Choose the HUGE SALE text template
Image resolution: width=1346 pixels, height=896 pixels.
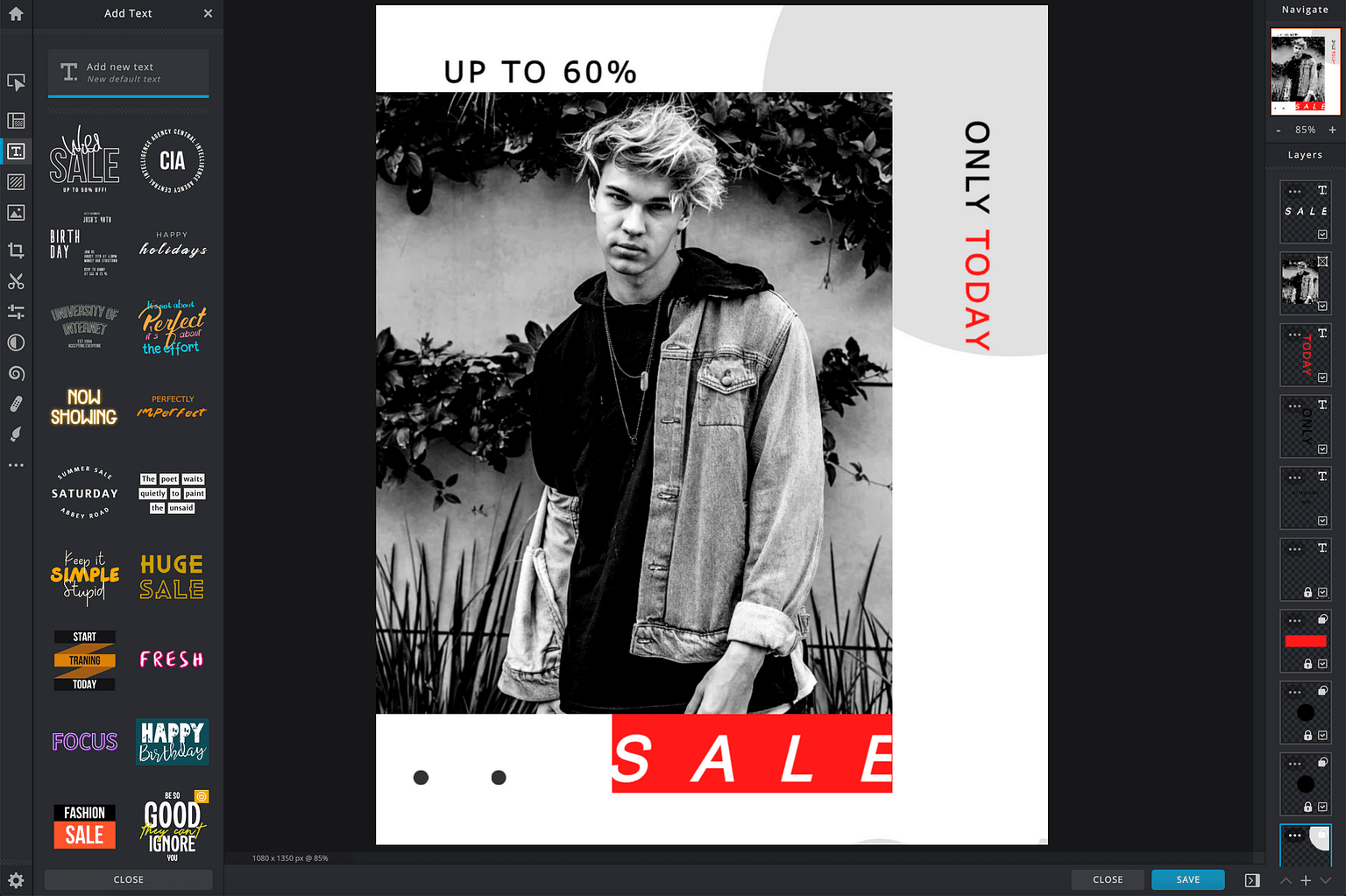[x=172, y=576]
